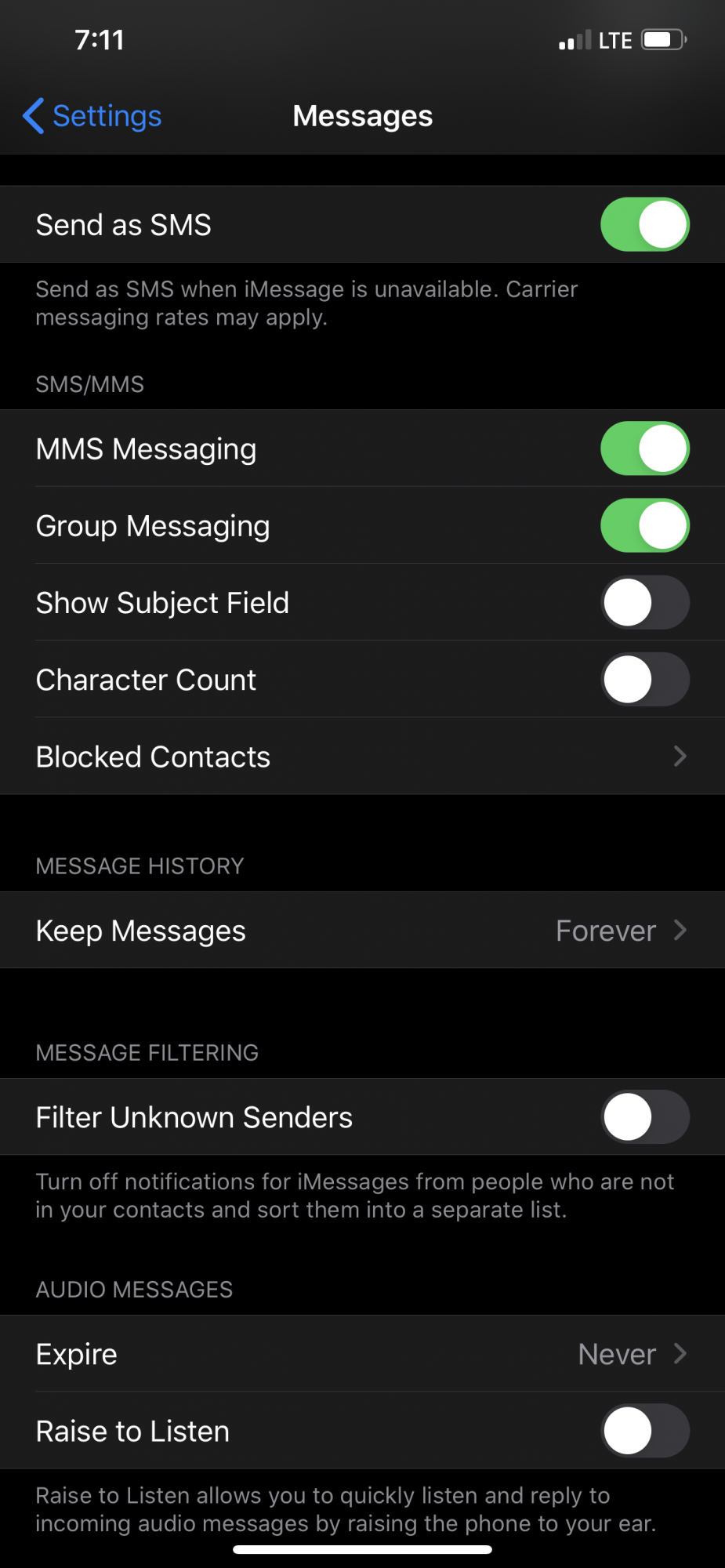Image resolution: width=725 pixels, height=1568 pixels.
Task: Open Blocked Contacts
Action: 362,757
